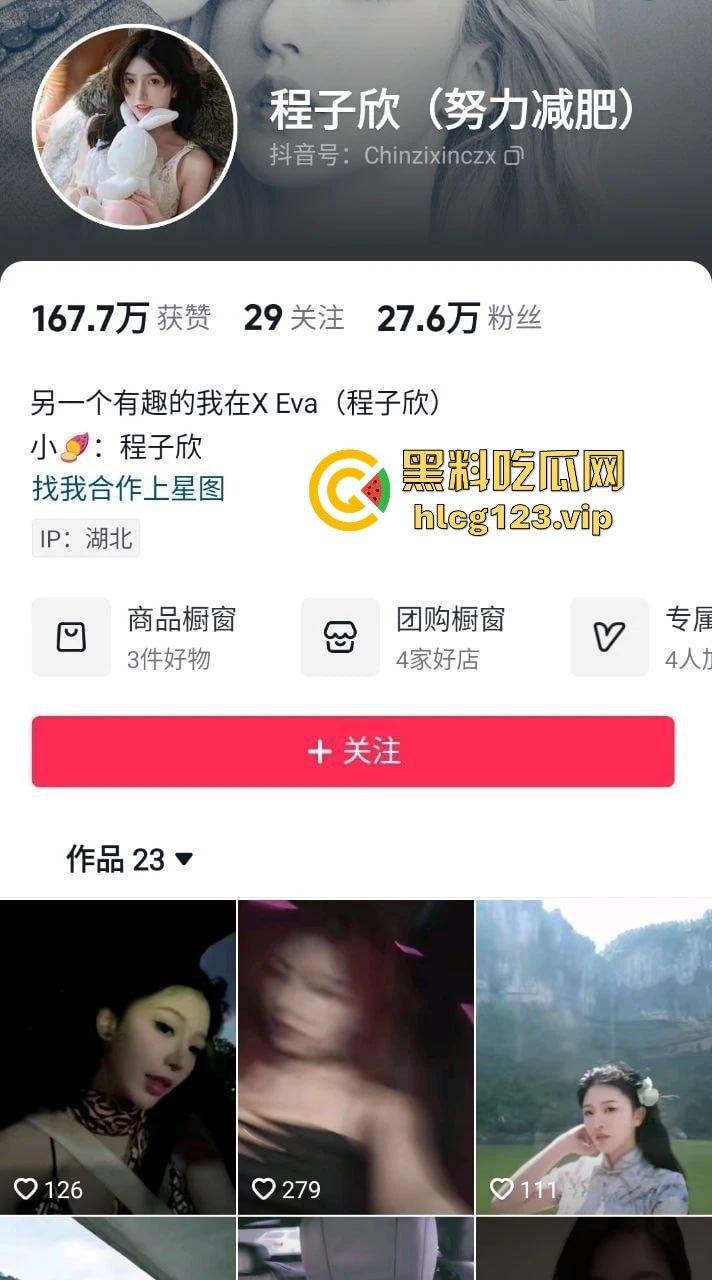This screenshot has height=1280, width=712.
Task: Follow this user with the red 关注 button
Action: click(x=353, y=751)
